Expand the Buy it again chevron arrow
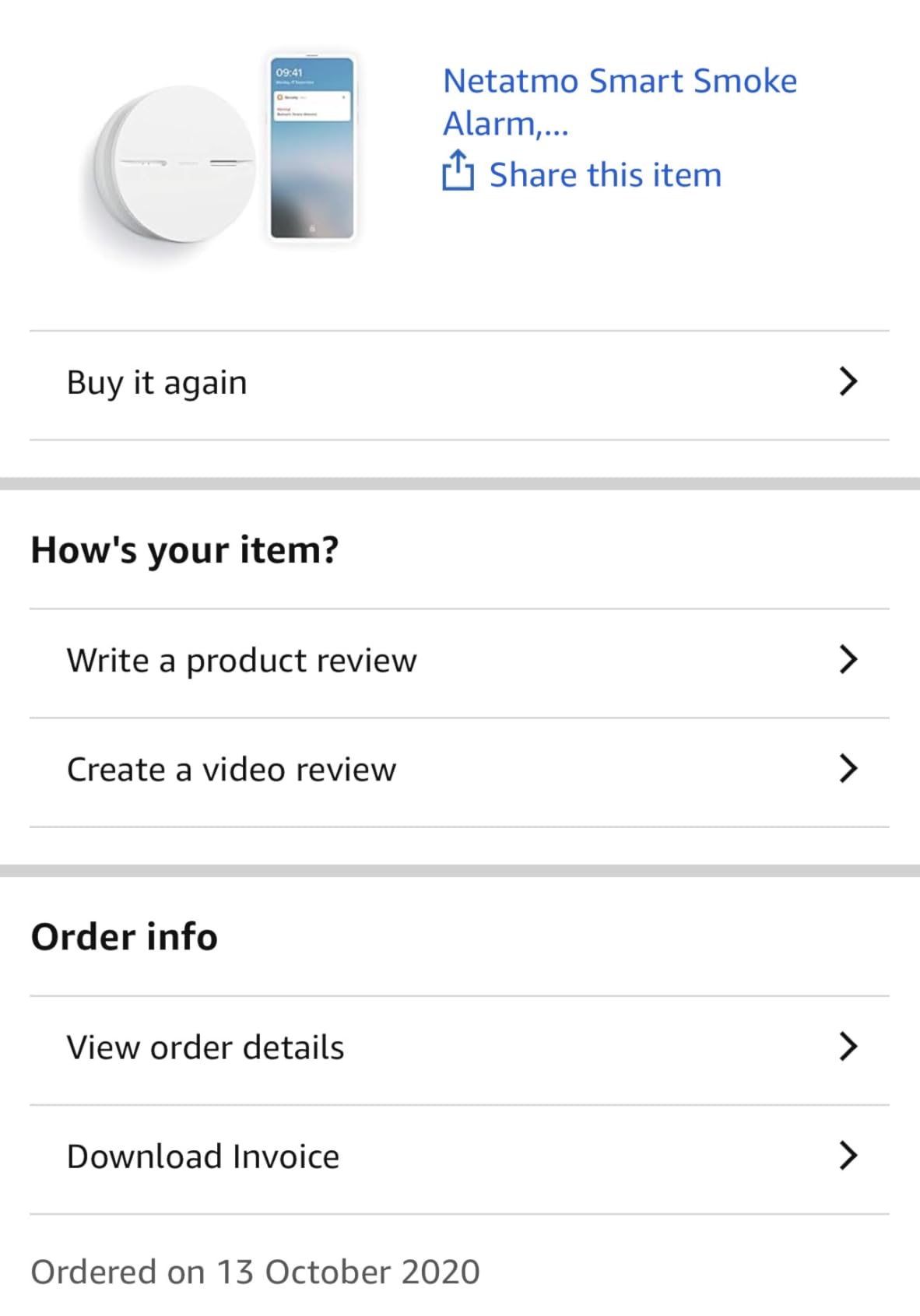 pos(849,381)
